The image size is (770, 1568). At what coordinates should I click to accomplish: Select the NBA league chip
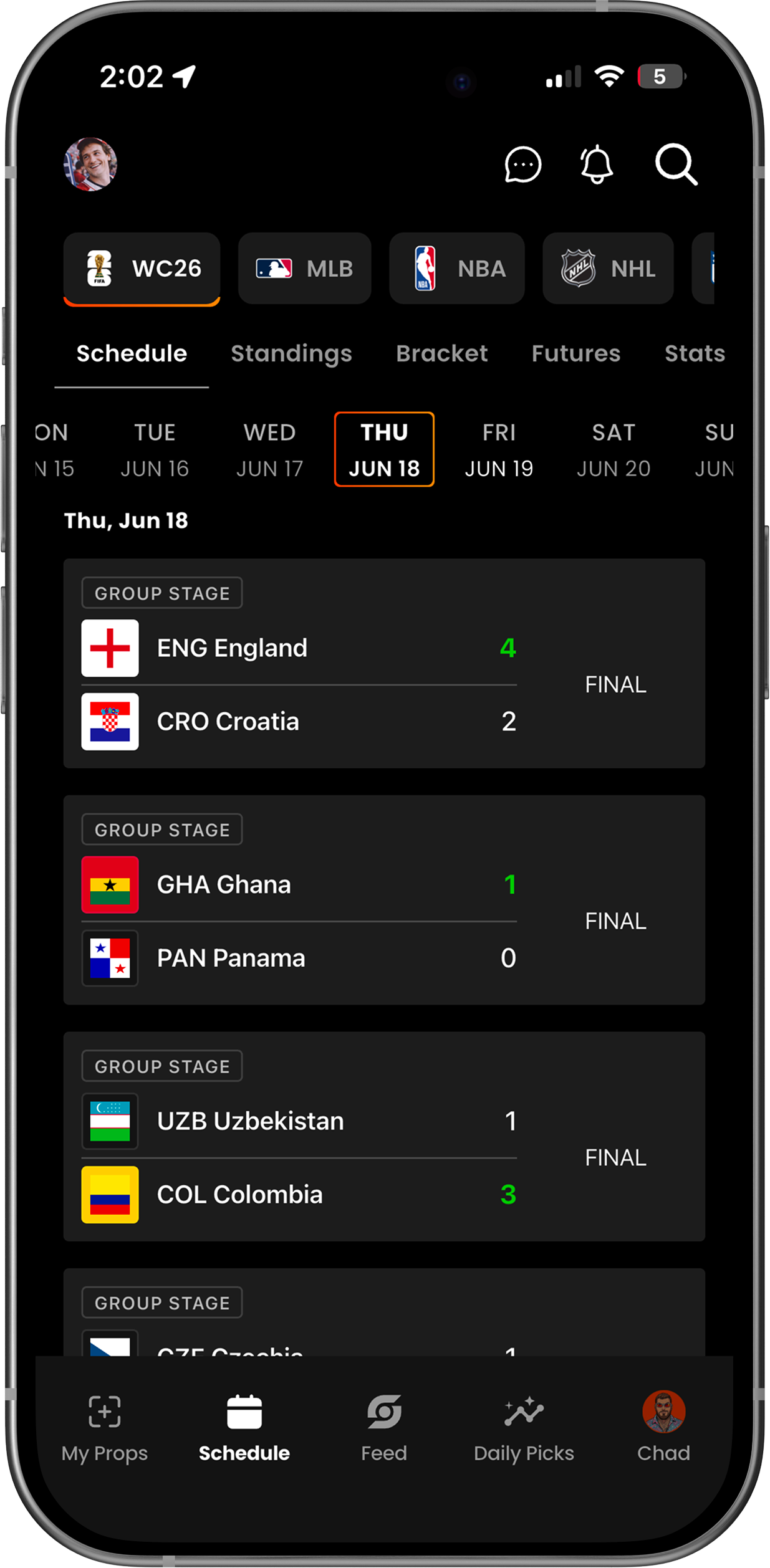tap(456, 269)
